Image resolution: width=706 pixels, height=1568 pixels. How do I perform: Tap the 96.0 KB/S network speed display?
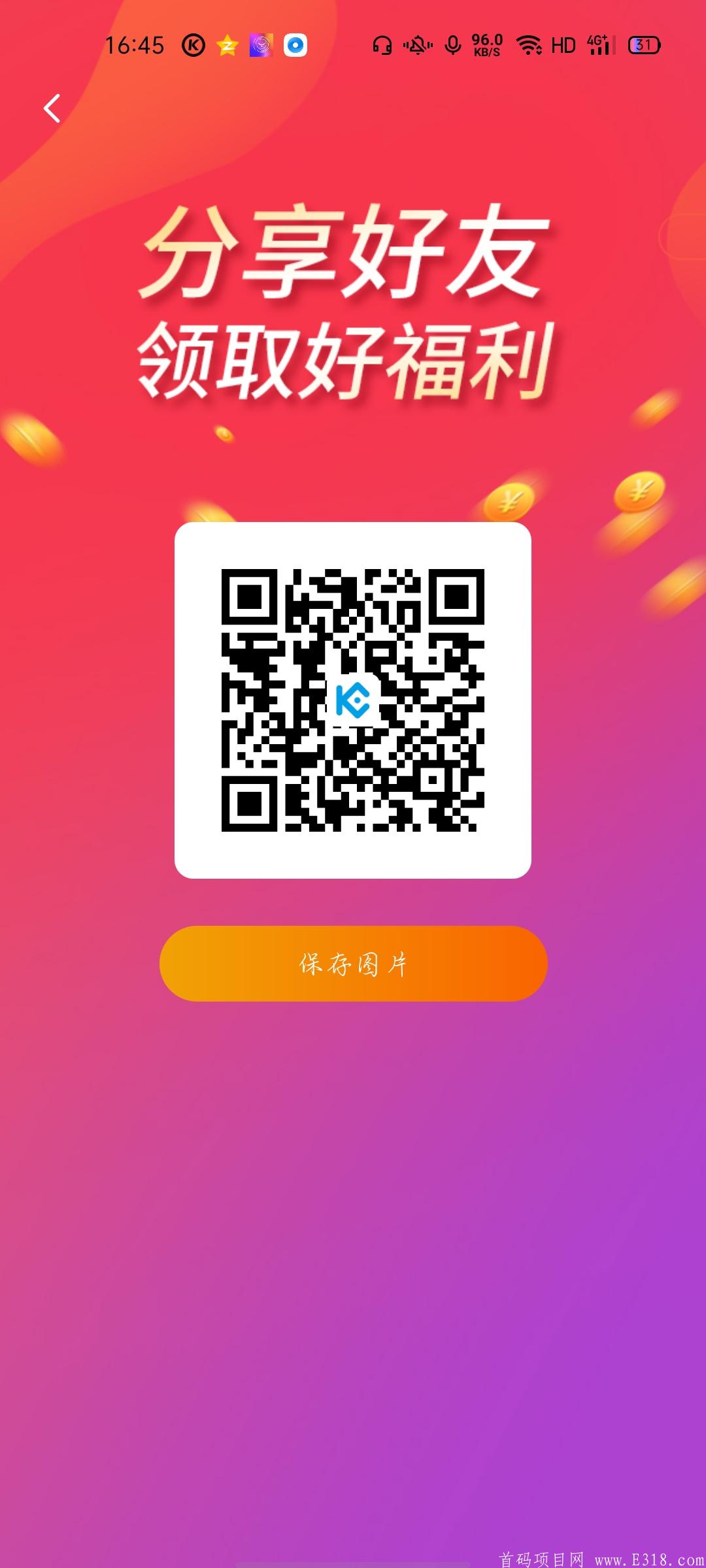pos(488,44)
